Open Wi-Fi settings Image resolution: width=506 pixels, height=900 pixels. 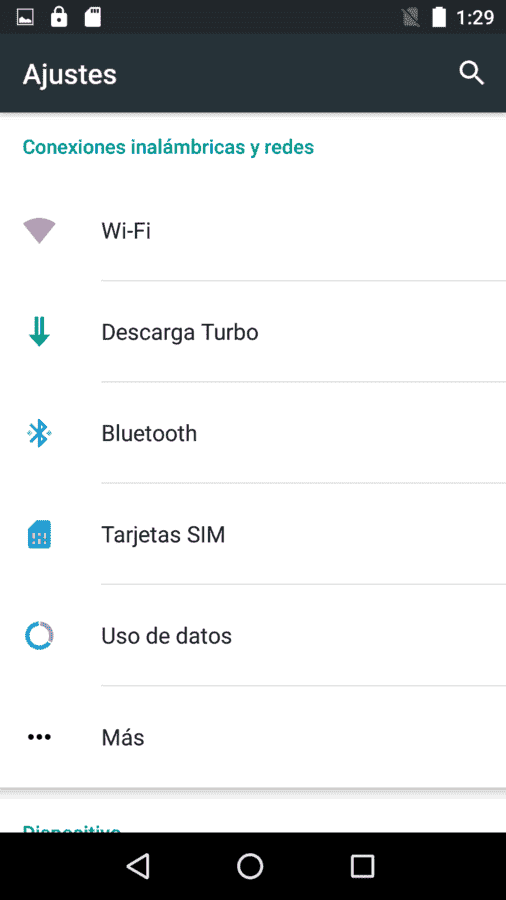pos(253,231)
